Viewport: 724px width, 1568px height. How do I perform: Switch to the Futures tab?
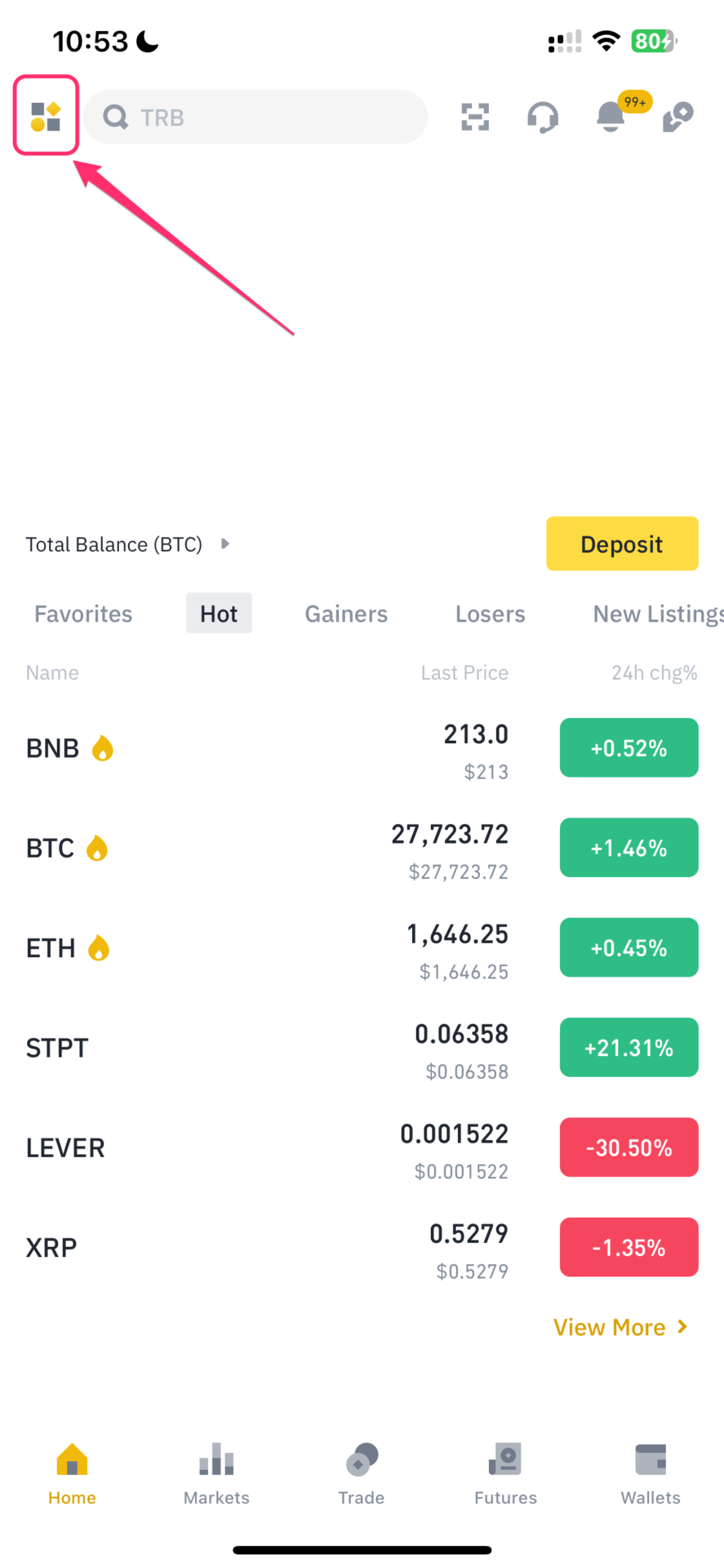(x=505, y=1474)
